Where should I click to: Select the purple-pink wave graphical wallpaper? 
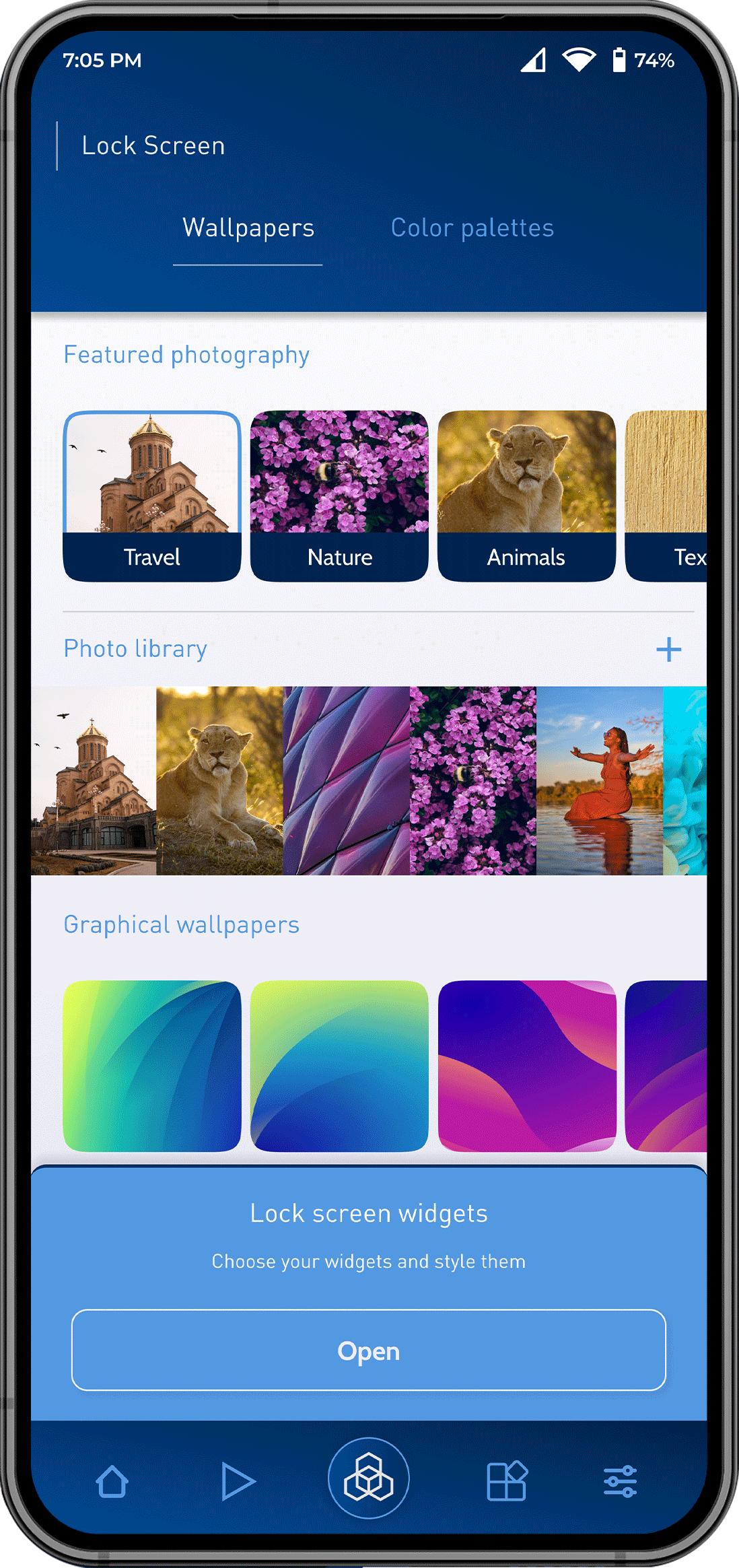pos(526,1066)
